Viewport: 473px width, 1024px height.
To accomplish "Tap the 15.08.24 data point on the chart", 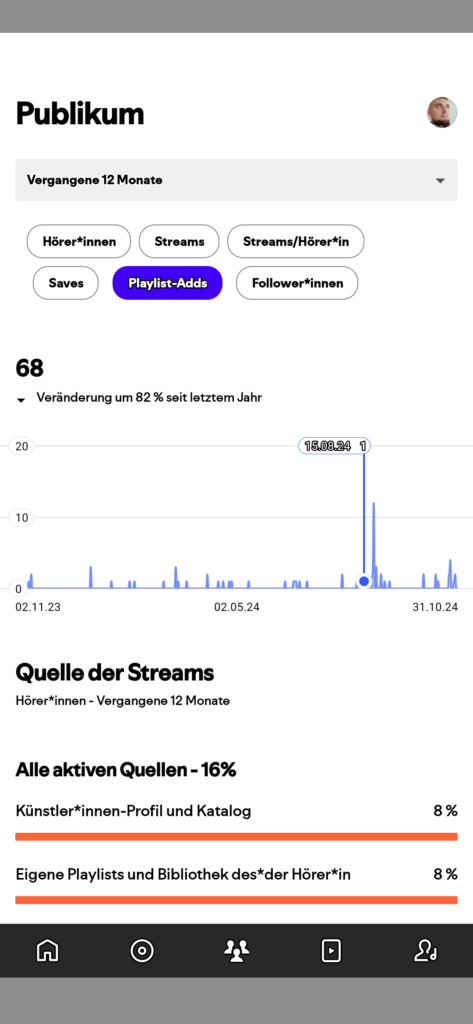I will click(x=364, y=581).
